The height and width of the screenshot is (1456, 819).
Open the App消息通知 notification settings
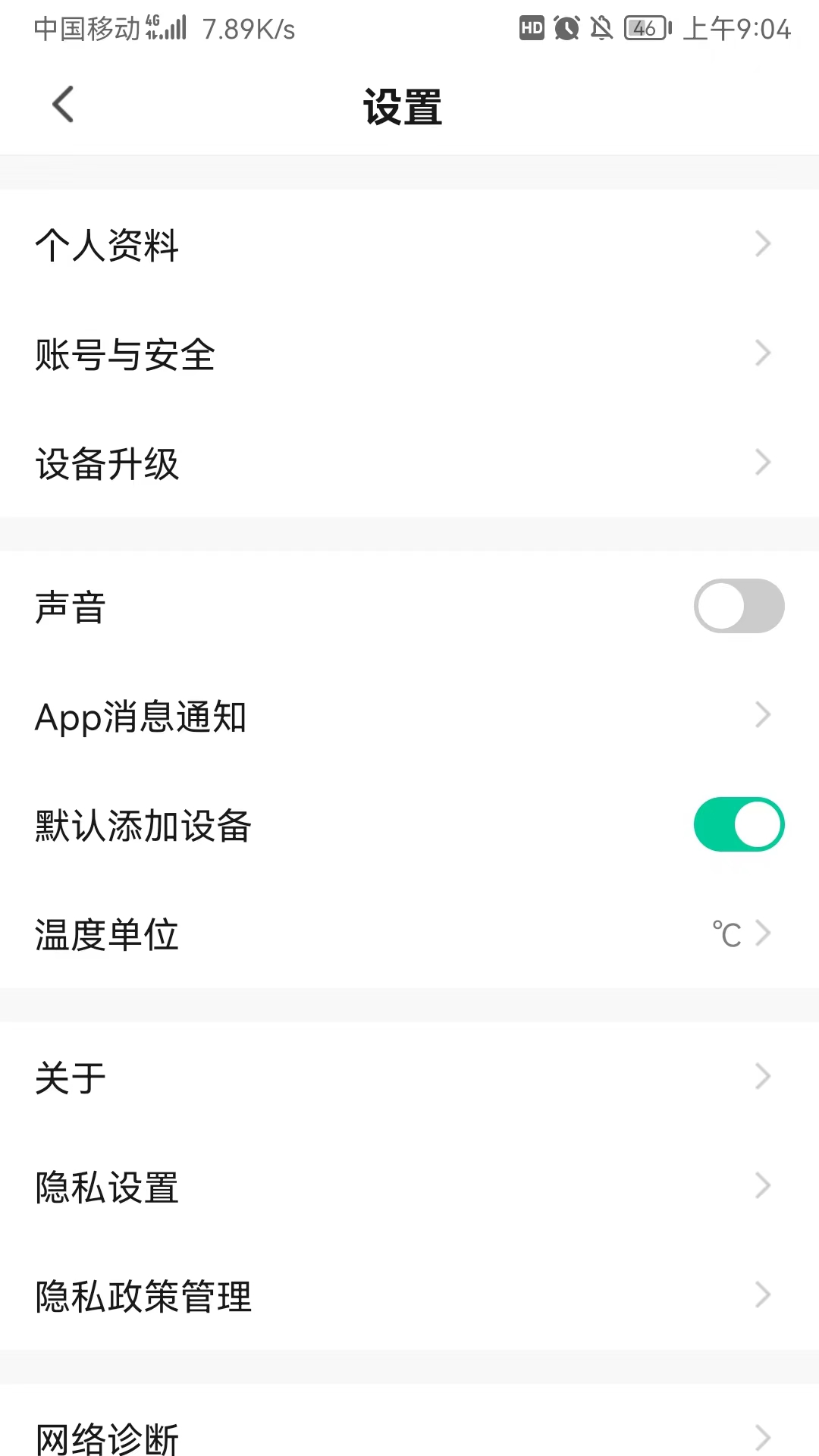coord(409,714)
